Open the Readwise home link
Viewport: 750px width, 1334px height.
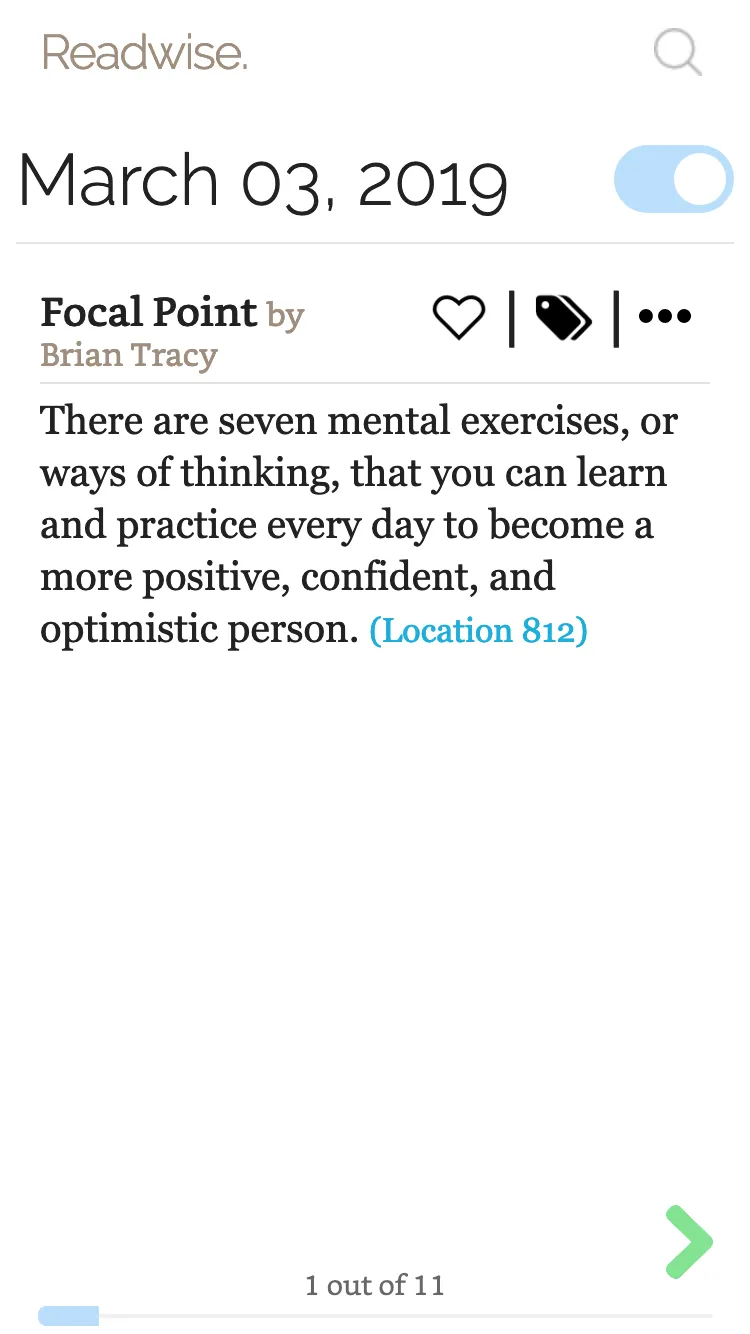(145, 52)
